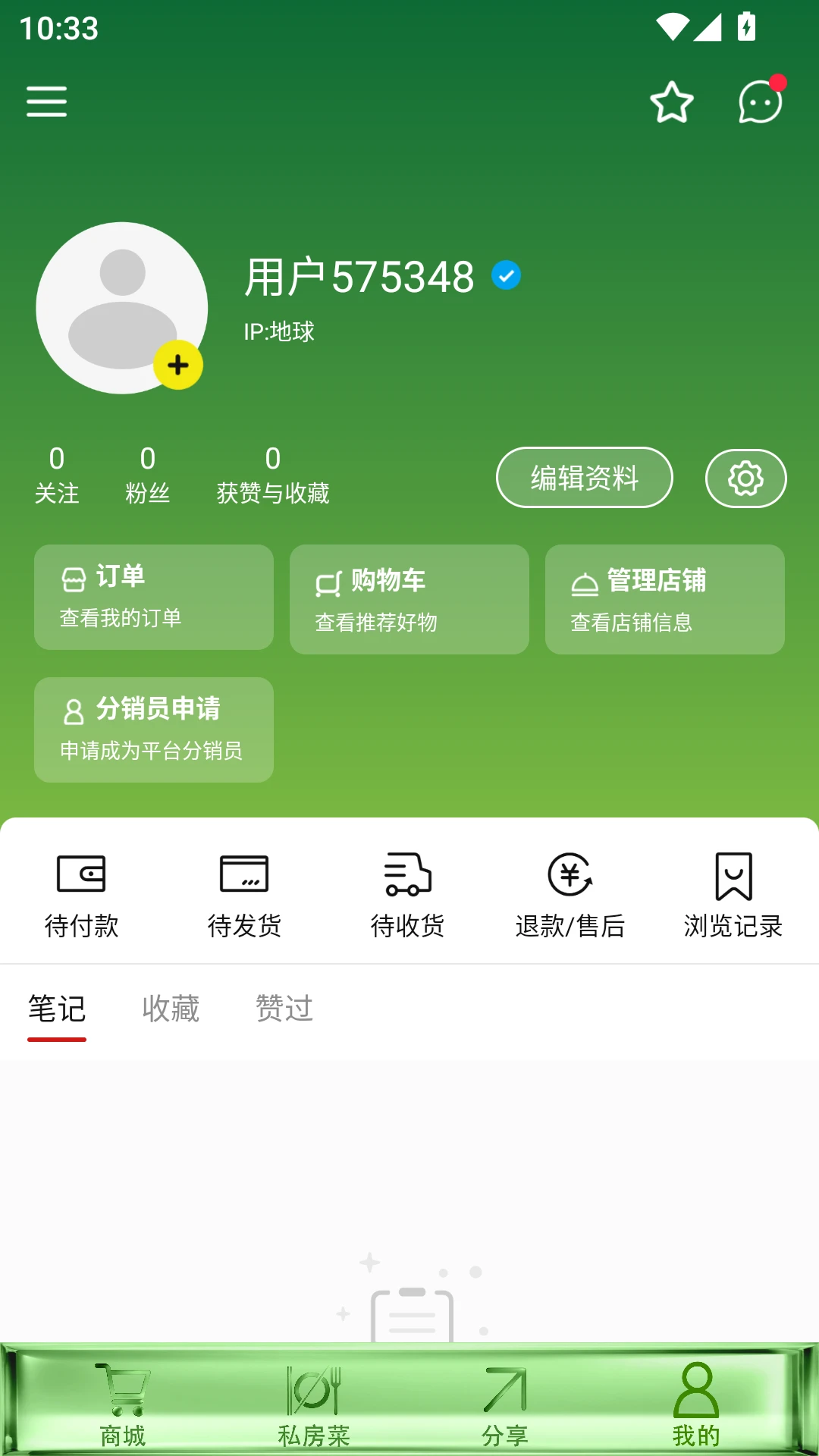Click the 退款/售后 refund icon
The image size is (819, 1456).
[x=570, y=876]
